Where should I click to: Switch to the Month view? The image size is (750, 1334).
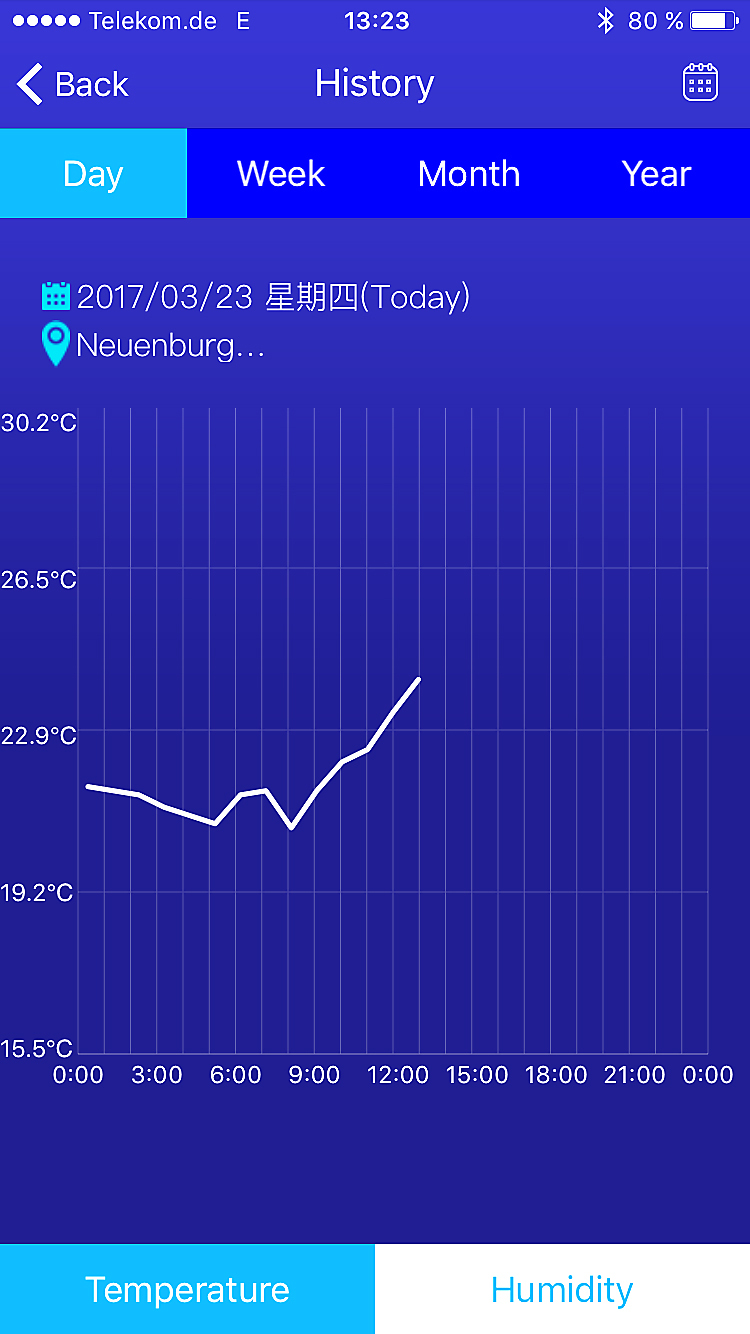[x=469, y=174]
